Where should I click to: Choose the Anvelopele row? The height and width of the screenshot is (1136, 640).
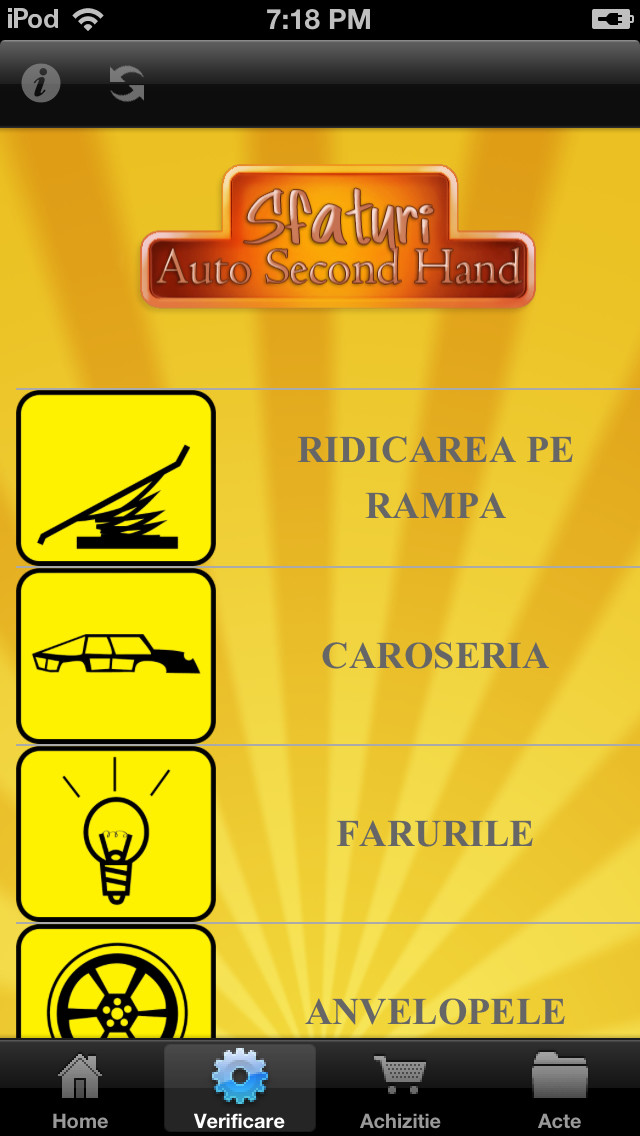coord(328,981)
